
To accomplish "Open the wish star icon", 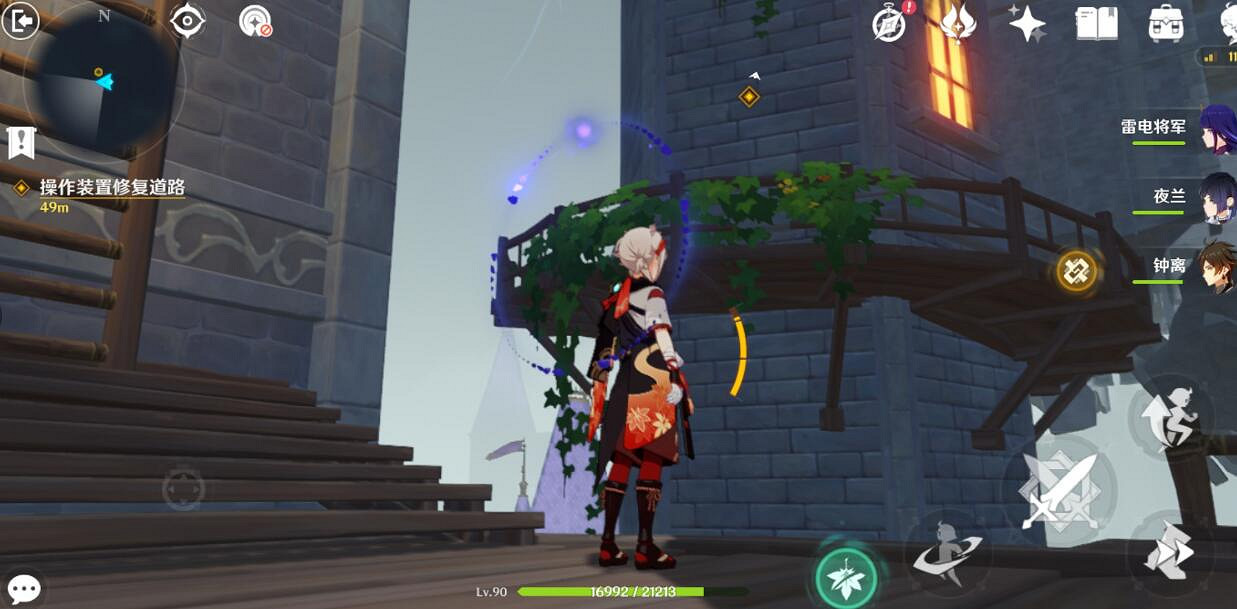I will (1027, 22).
